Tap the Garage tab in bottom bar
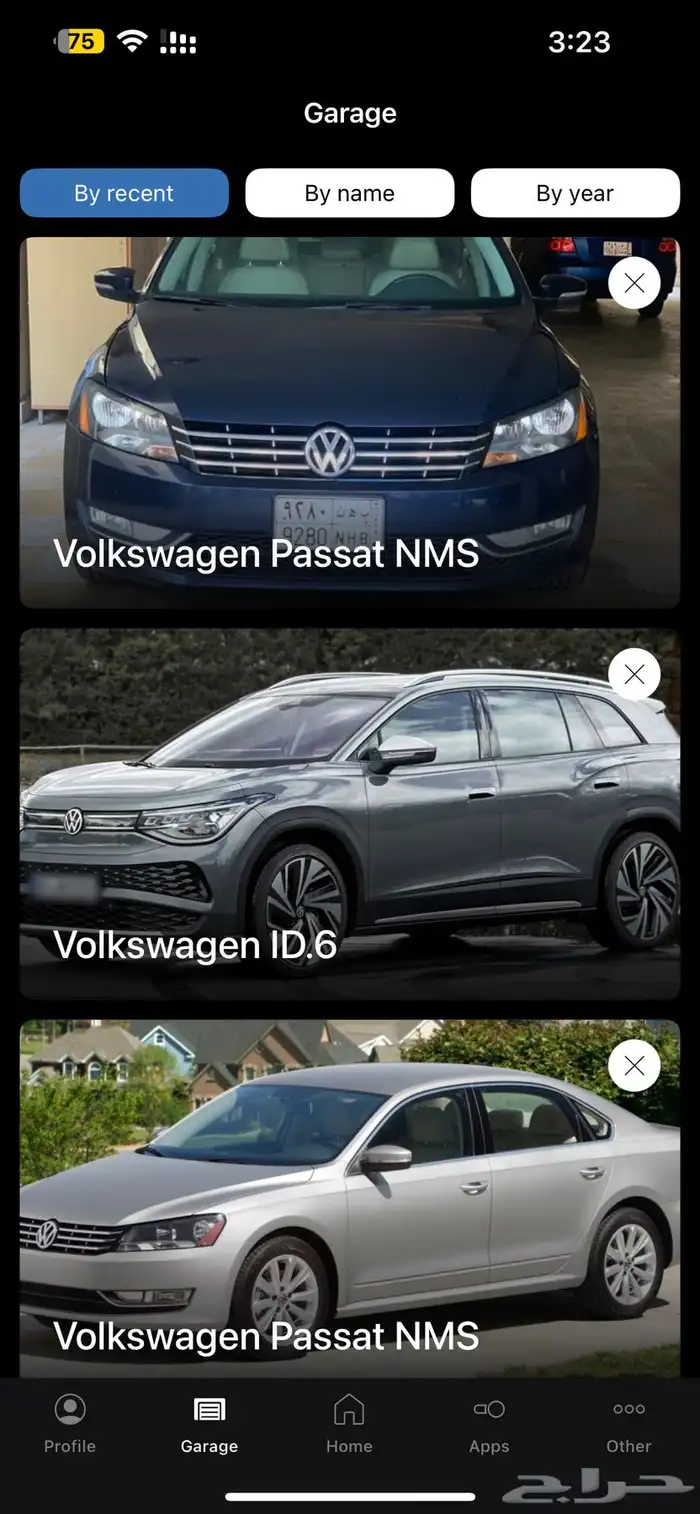700x1514 pixels. point(209,1424)
